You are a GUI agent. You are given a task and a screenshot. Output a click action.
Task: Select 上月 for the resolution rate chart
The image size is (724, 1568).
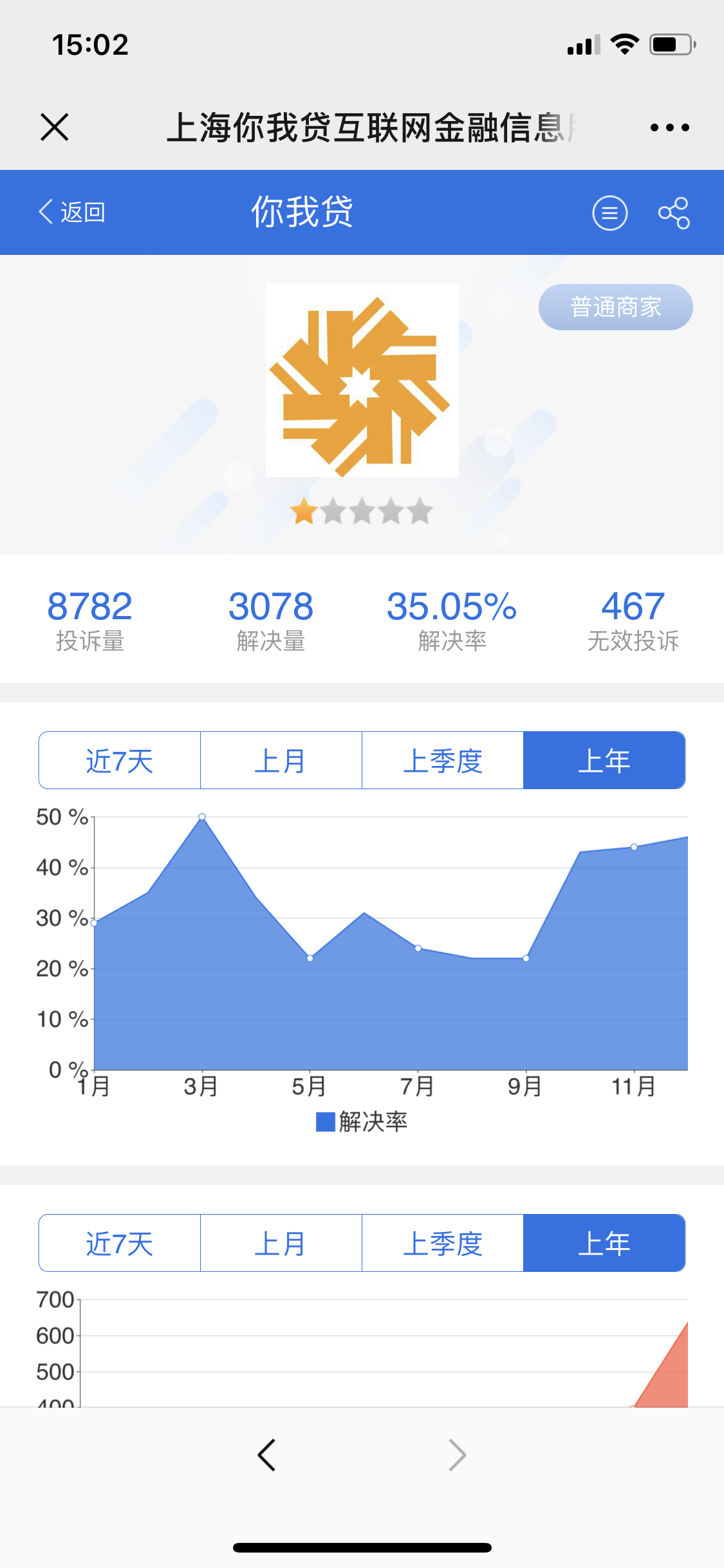(x=281, y=760)
